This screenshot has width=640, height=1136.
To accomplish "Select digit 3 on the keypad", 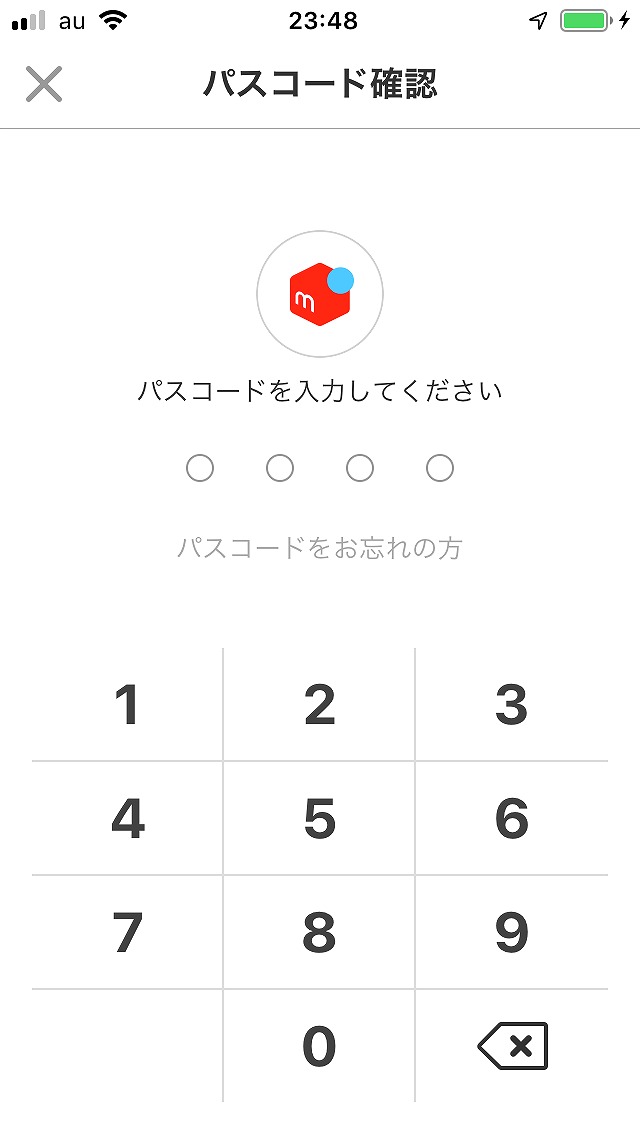I will (512, 704).
